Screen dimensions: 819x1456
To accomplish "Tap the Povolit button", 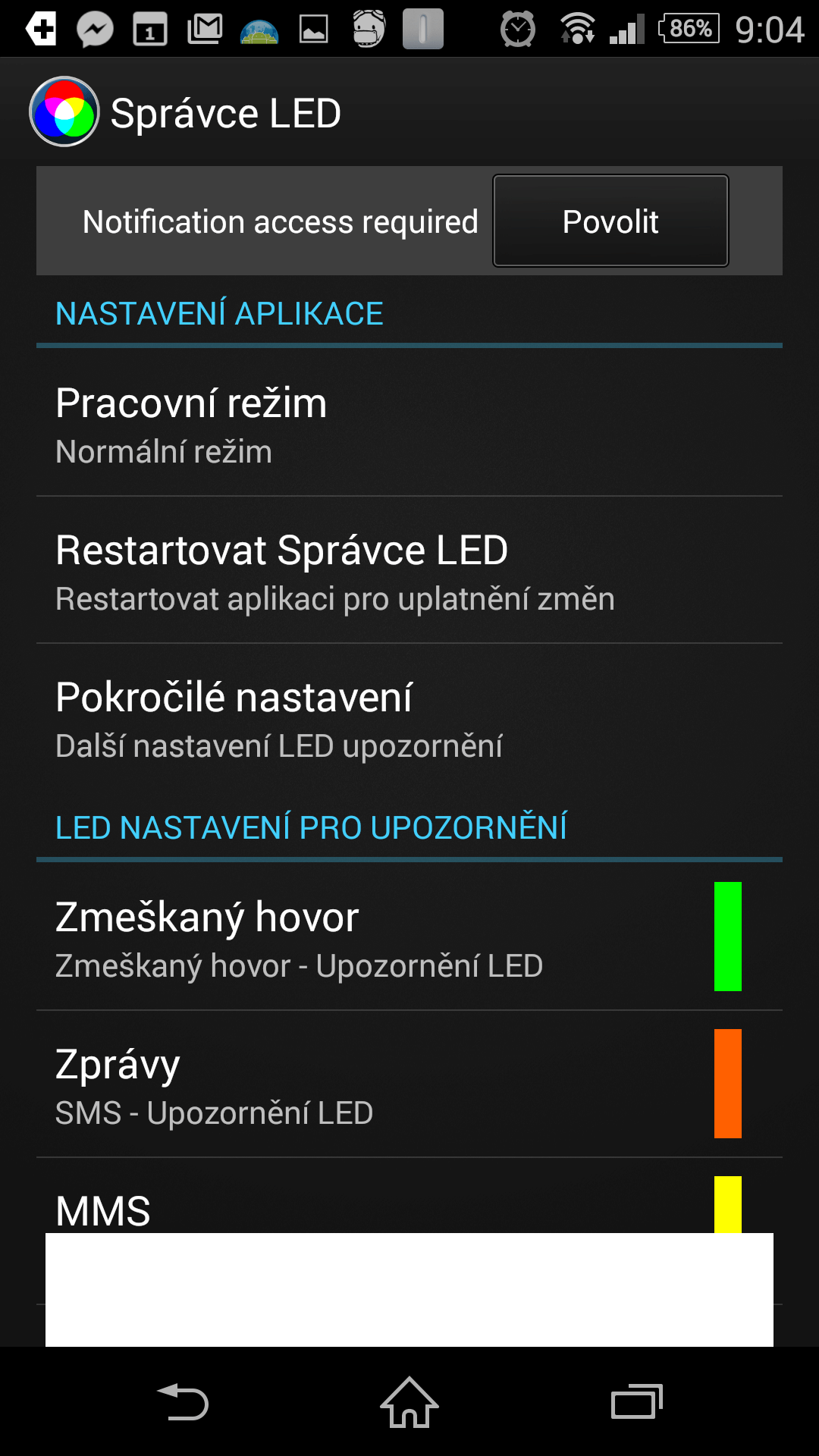I will tap(610, 221).
